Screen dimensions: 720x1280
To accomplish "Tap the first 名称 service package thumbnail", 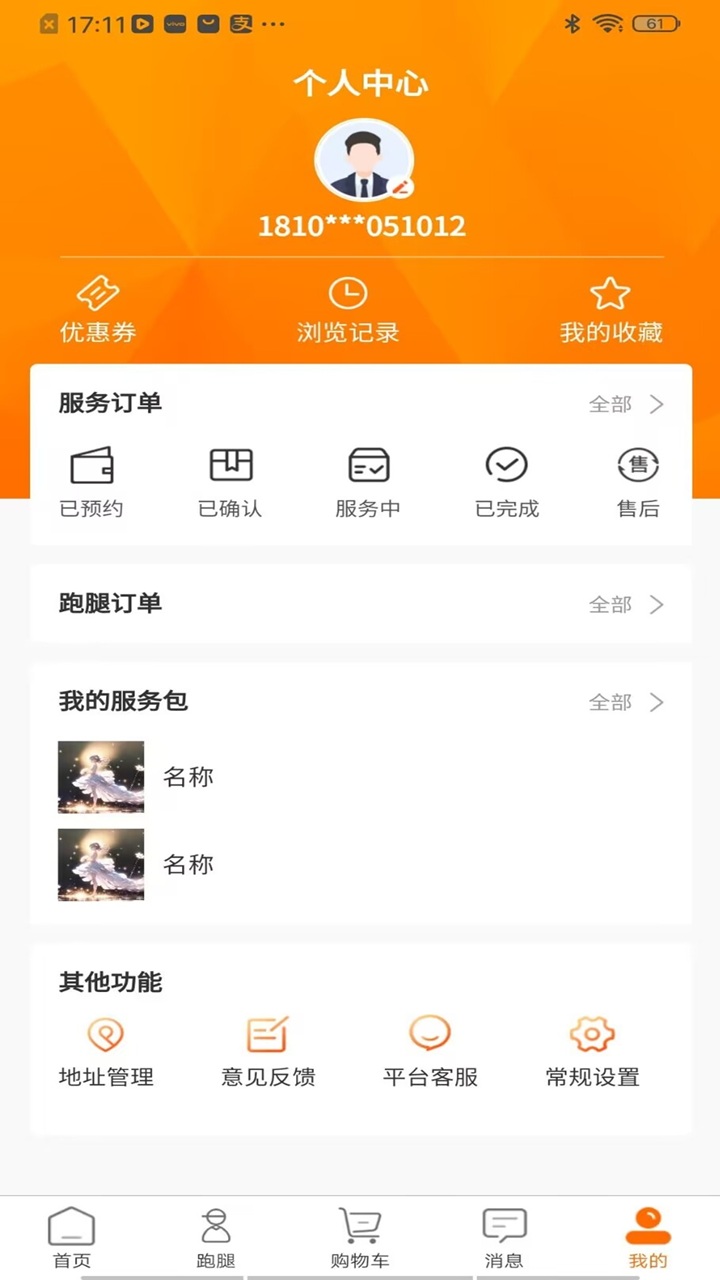I will [x=101, y=777].
